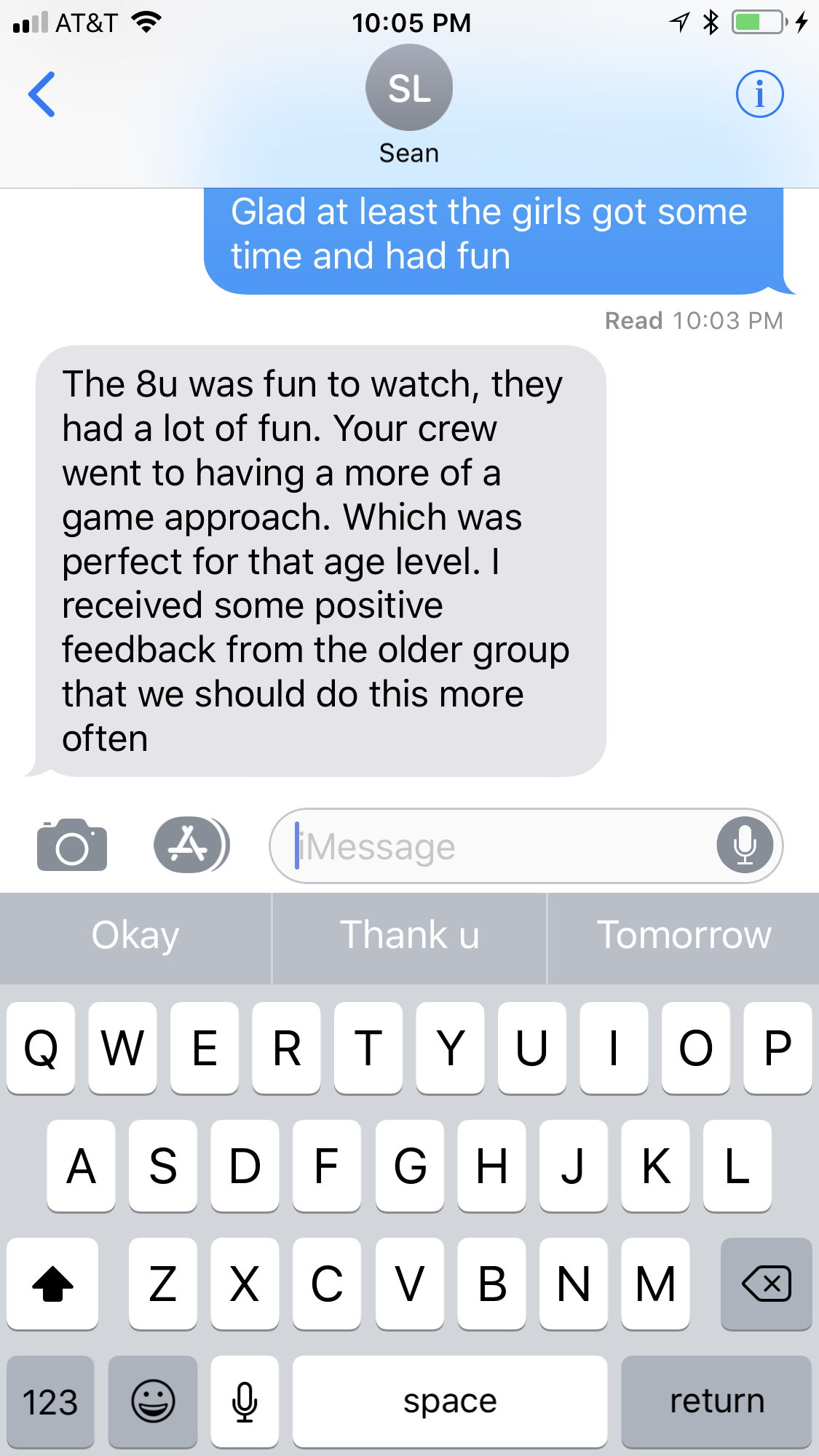819x1456 pixels.
Task: Go back to the messages list
Action: [41, 94]
